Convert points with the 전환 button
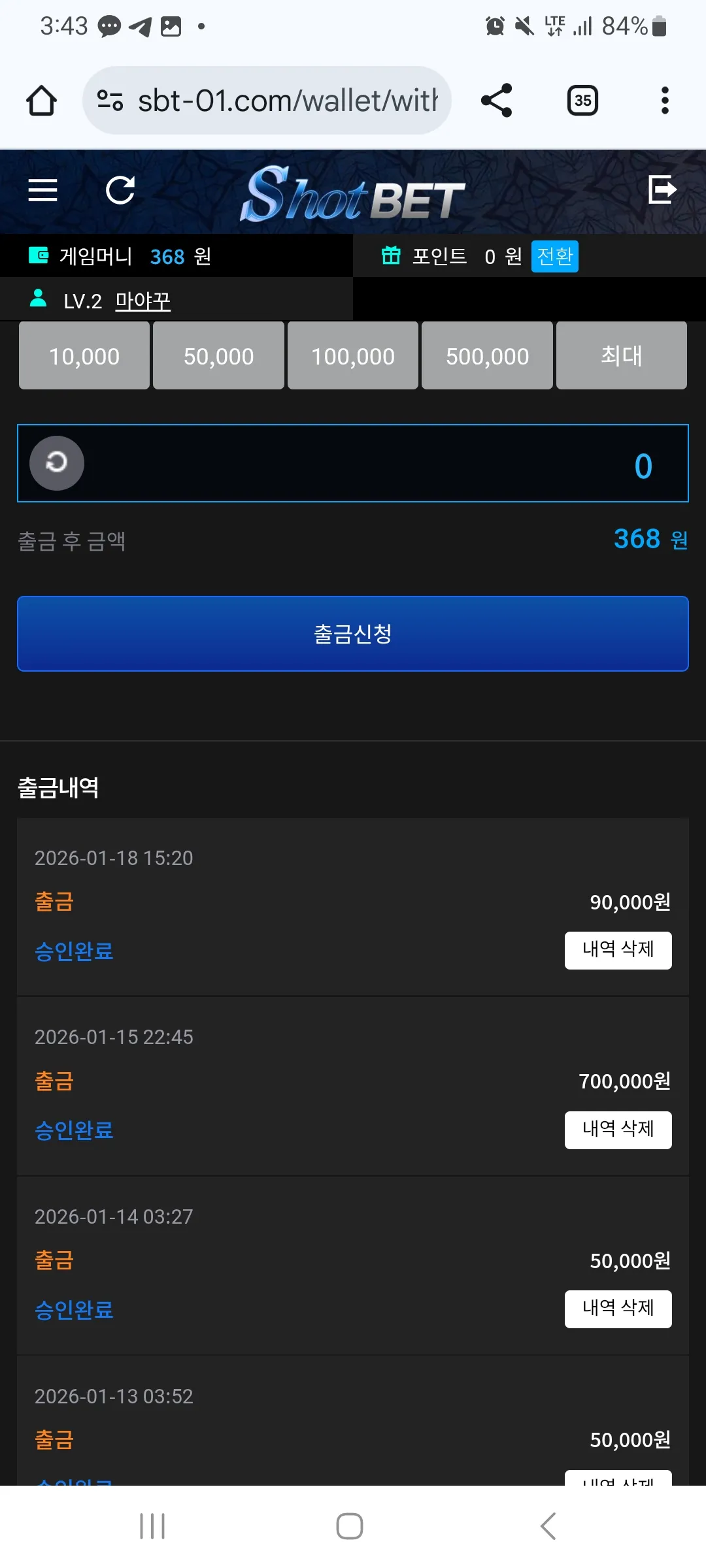 pyautogui.click(x=555, y=256)
